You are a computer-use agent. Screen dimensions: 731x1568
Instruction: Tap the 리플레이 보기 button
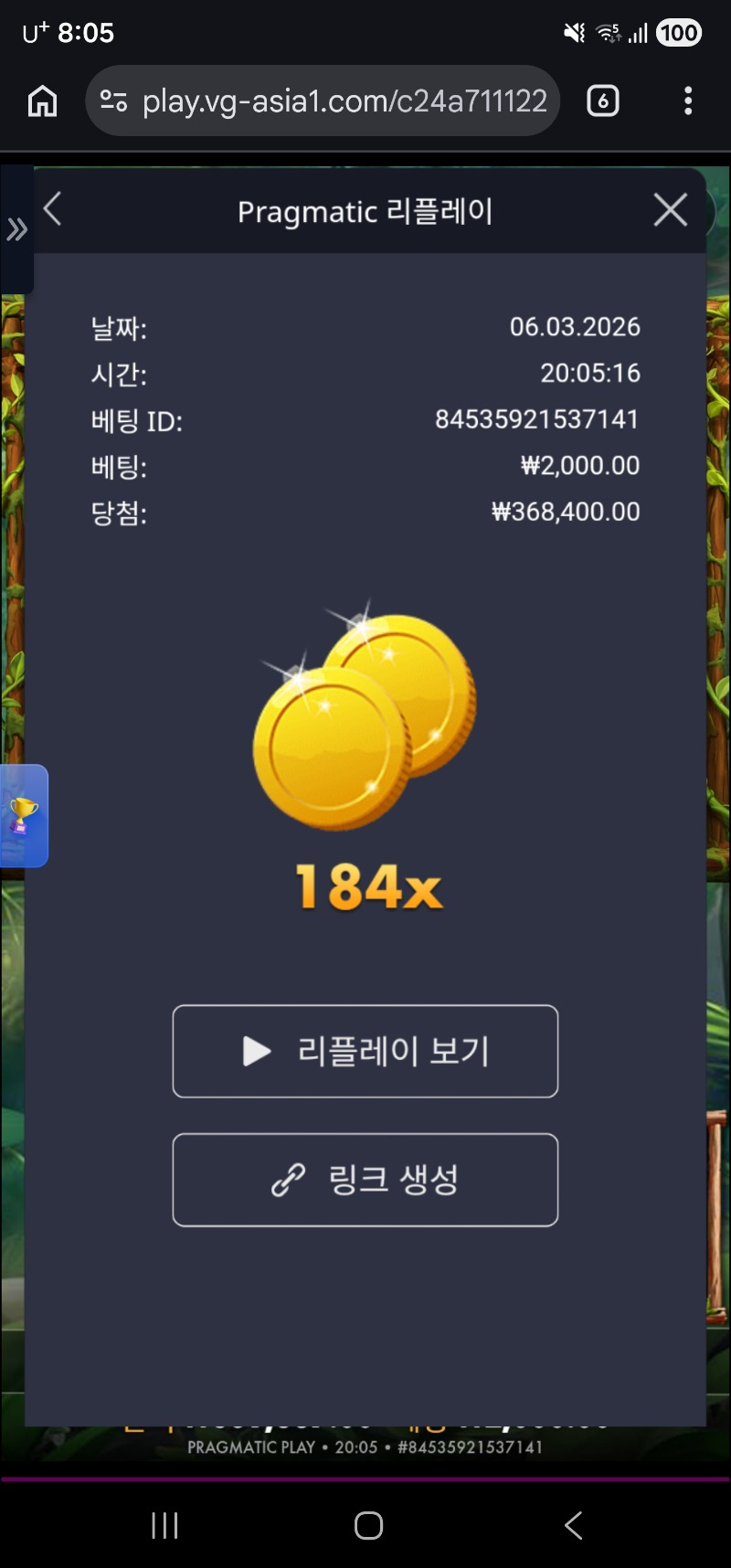point(365,1051)
